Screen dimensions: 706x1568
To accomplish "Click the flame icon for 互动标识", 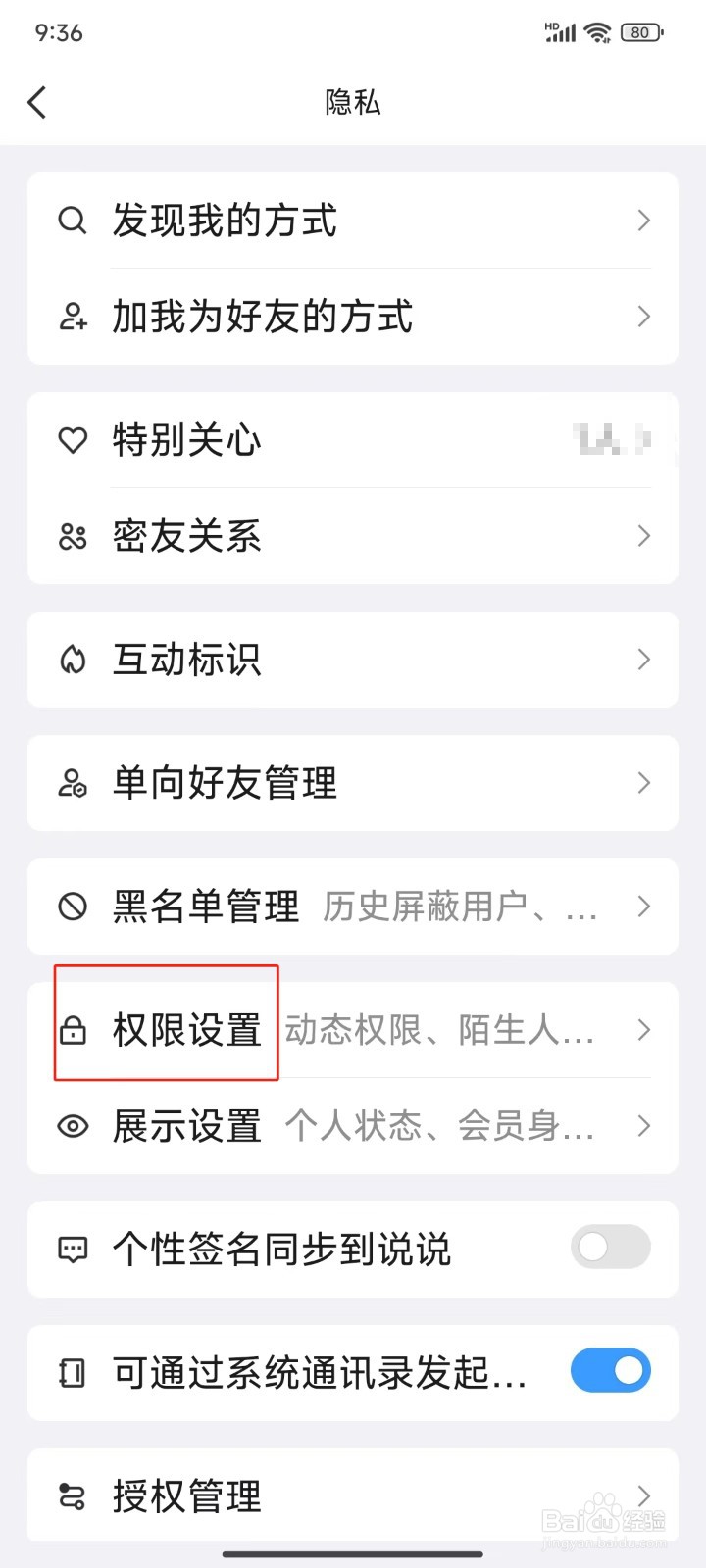I will pos(72,660).
